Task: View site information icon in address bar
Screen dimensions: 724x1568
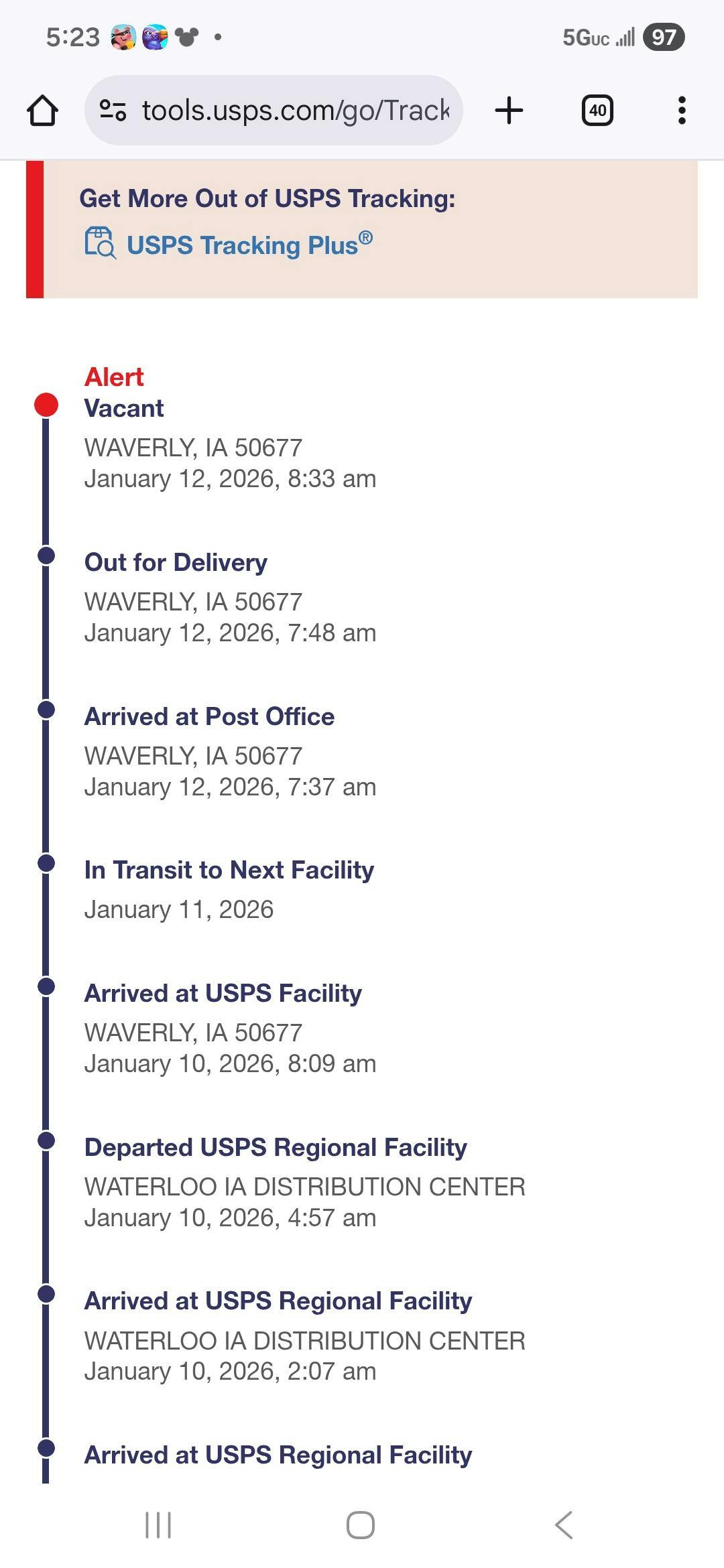Action: pos(113,111)
